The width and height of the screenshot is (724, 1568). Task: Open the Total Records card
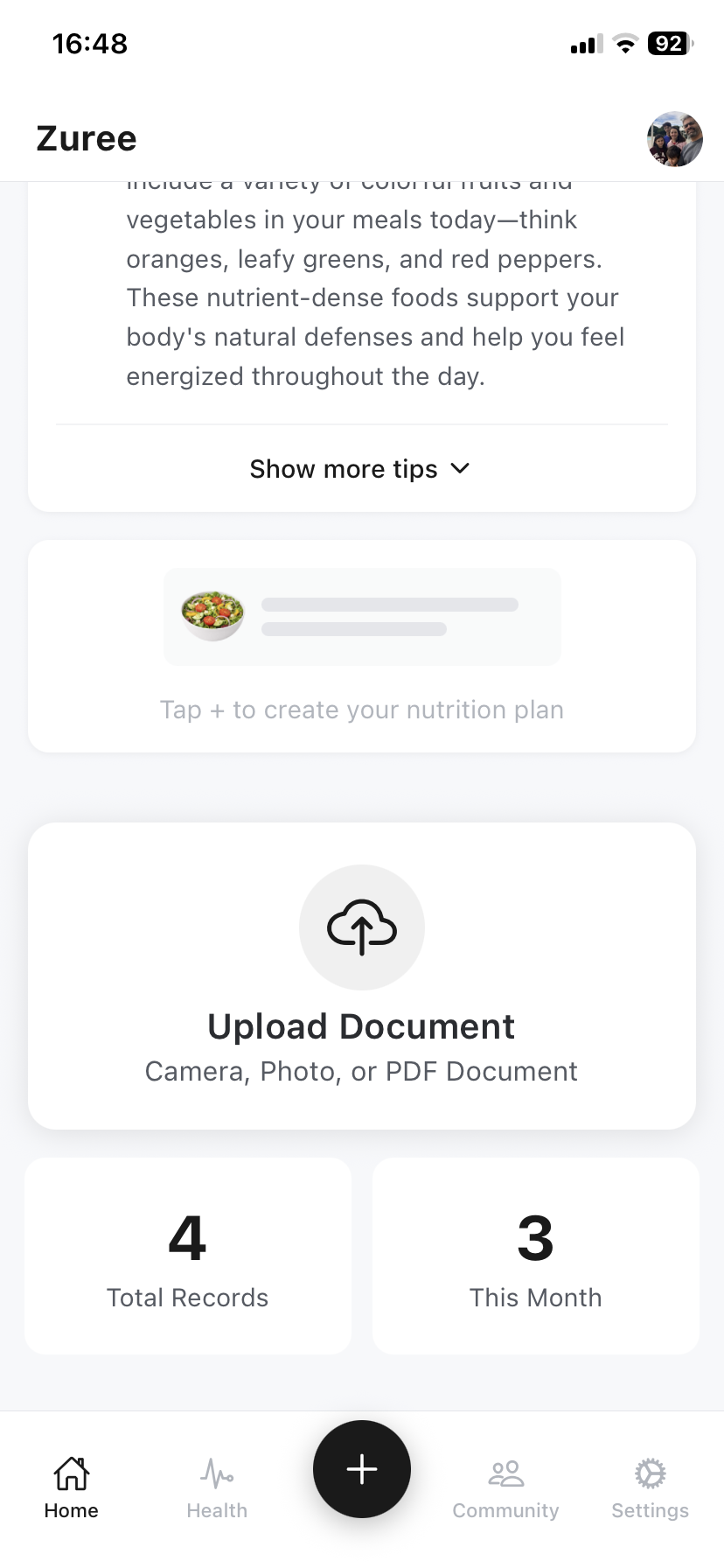click(x=188, y=1256)
